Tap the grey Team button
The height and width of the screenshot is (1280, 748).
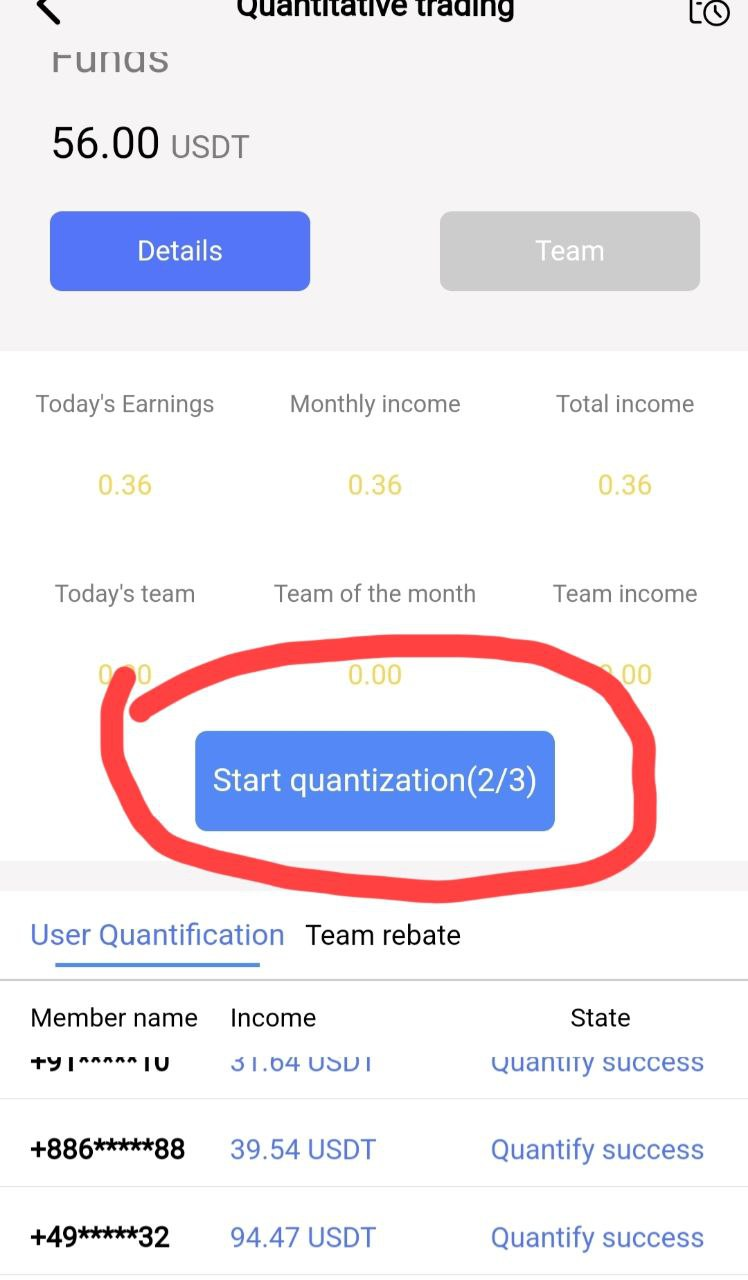570,251
